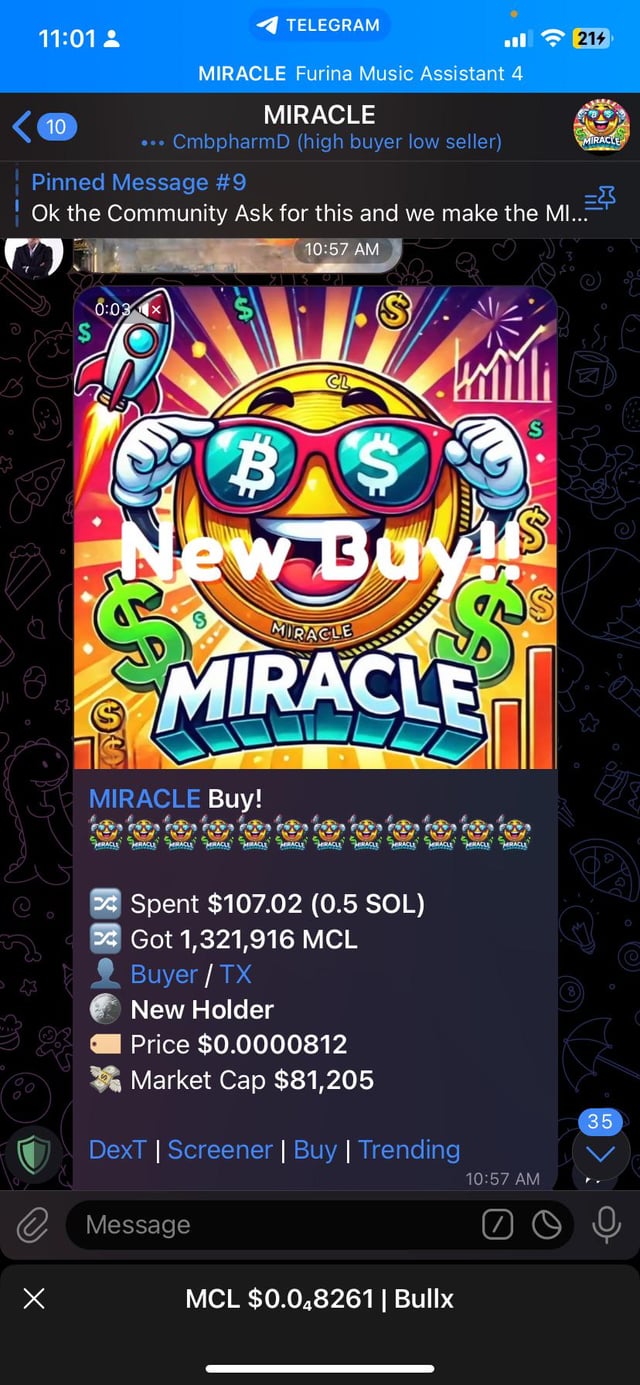Image resolution: width=640 pixels, height=1385 pixels.
Task: Open the MIRACLE group profile picture
Action: click(x=600, y=127)
